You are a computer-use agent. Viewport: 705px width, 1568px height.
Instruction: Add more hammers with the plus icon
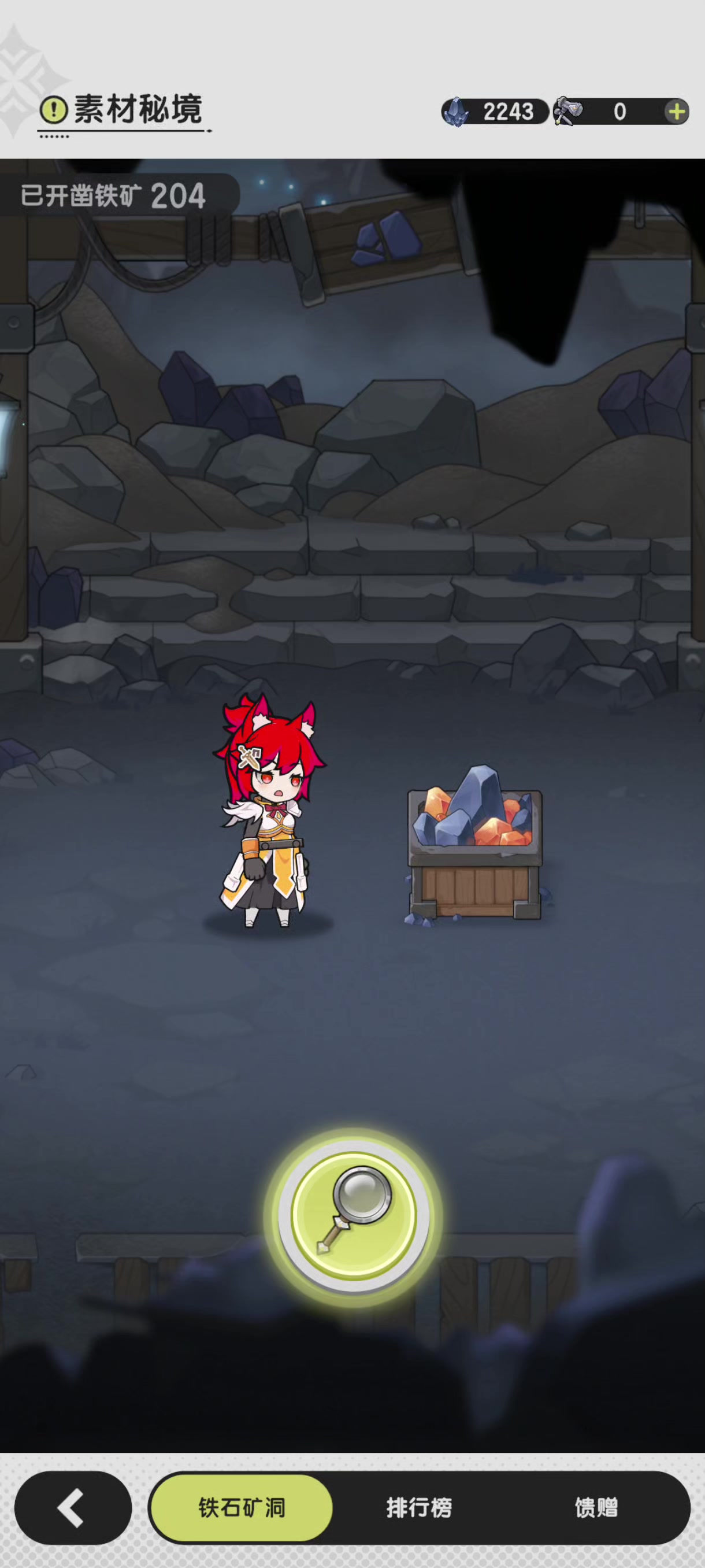pos(677,112)
